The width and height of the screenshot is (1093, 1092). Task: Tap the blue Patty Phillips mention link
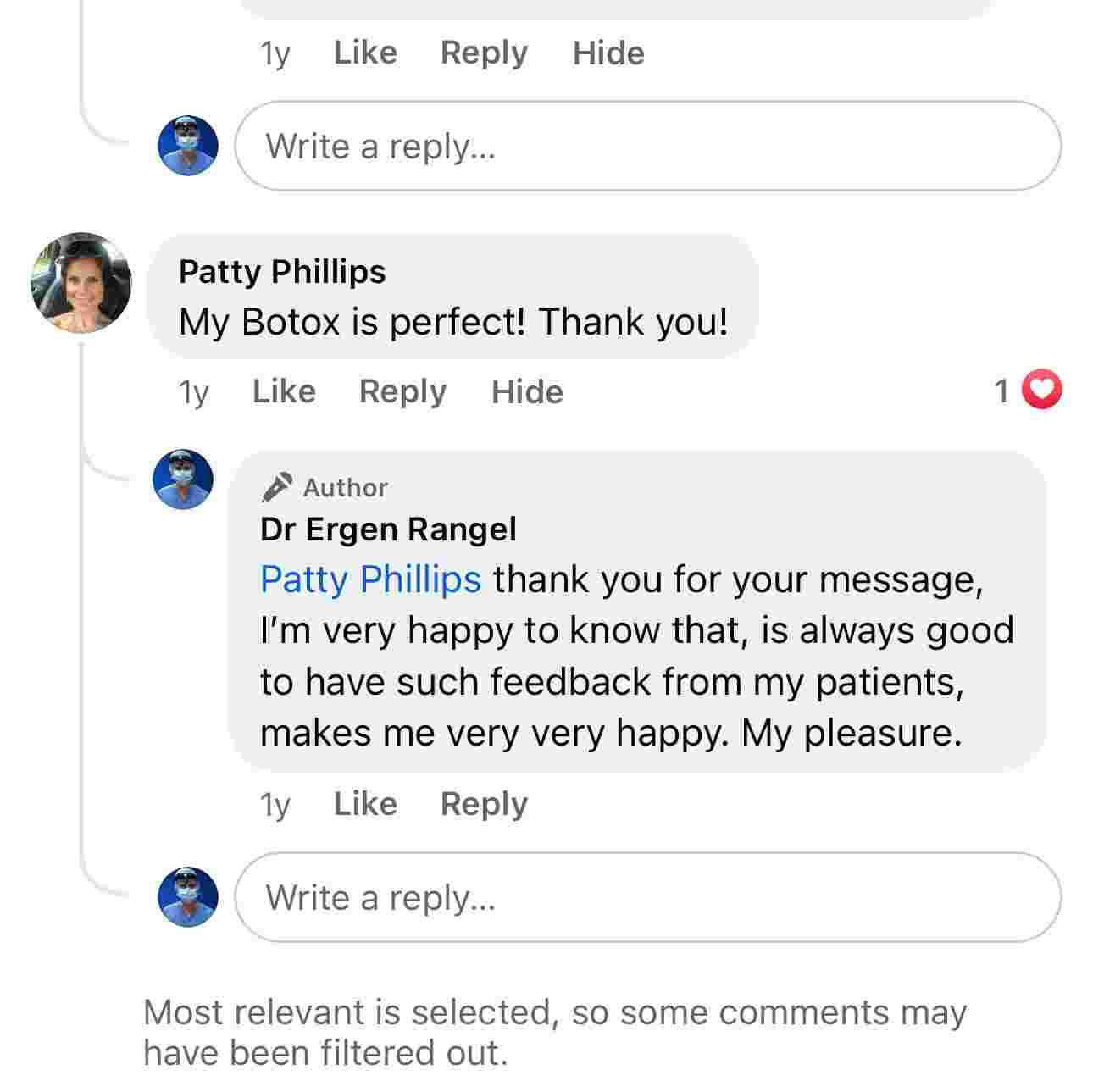click(x=370, y=580)
